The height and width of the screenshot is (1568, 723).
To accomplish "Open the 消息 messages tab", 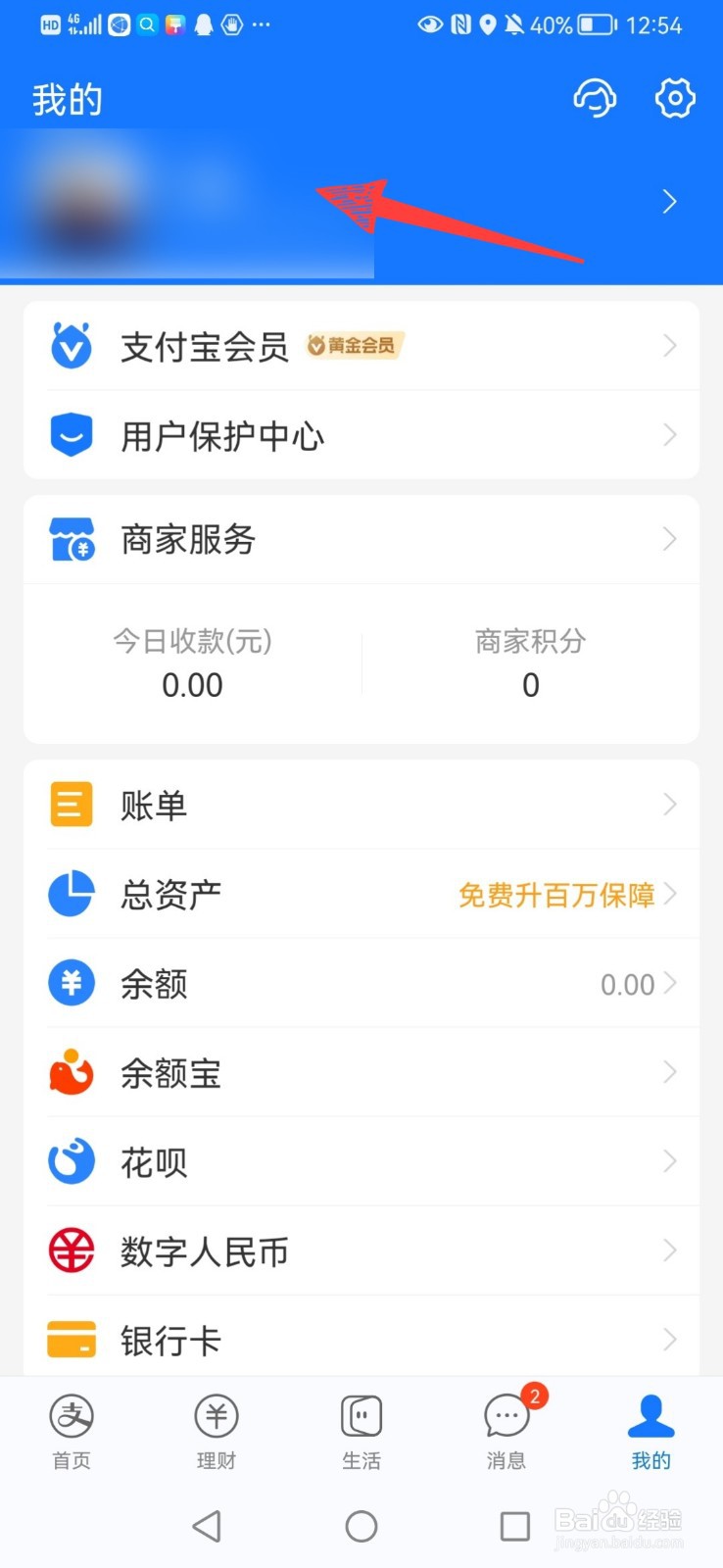I will coord(506,1431).
